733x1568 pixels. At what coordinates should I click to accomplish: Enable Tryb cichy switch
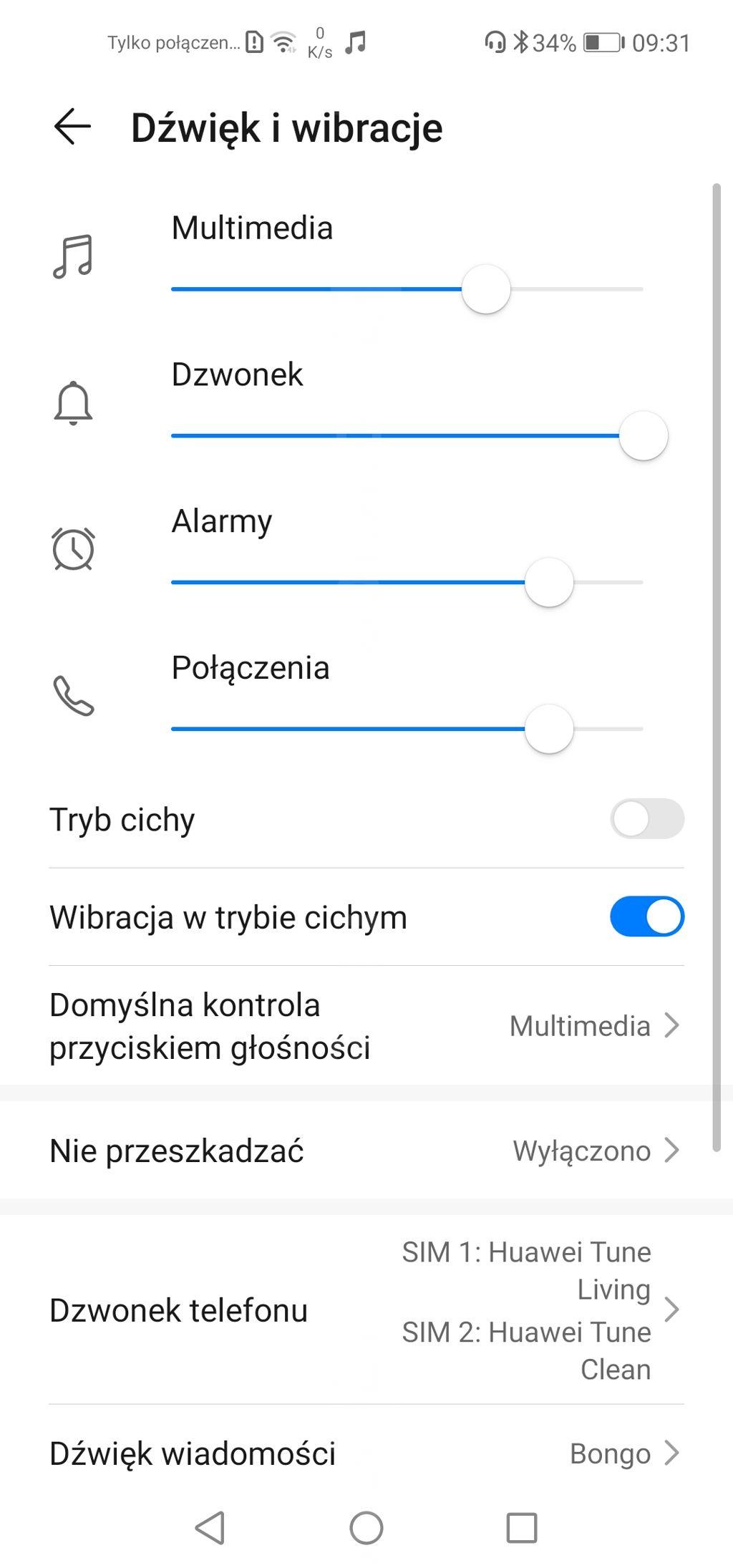(x=646, y=819)
